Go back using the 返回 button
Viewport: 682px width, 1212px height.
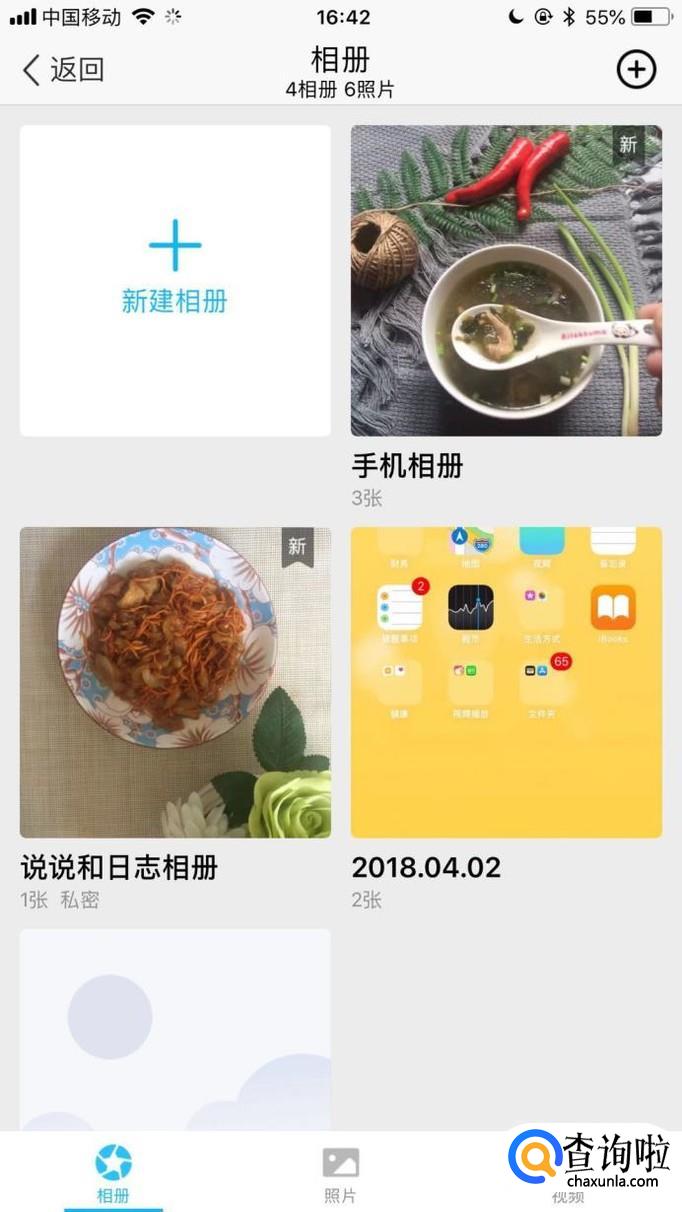(63, 69)
